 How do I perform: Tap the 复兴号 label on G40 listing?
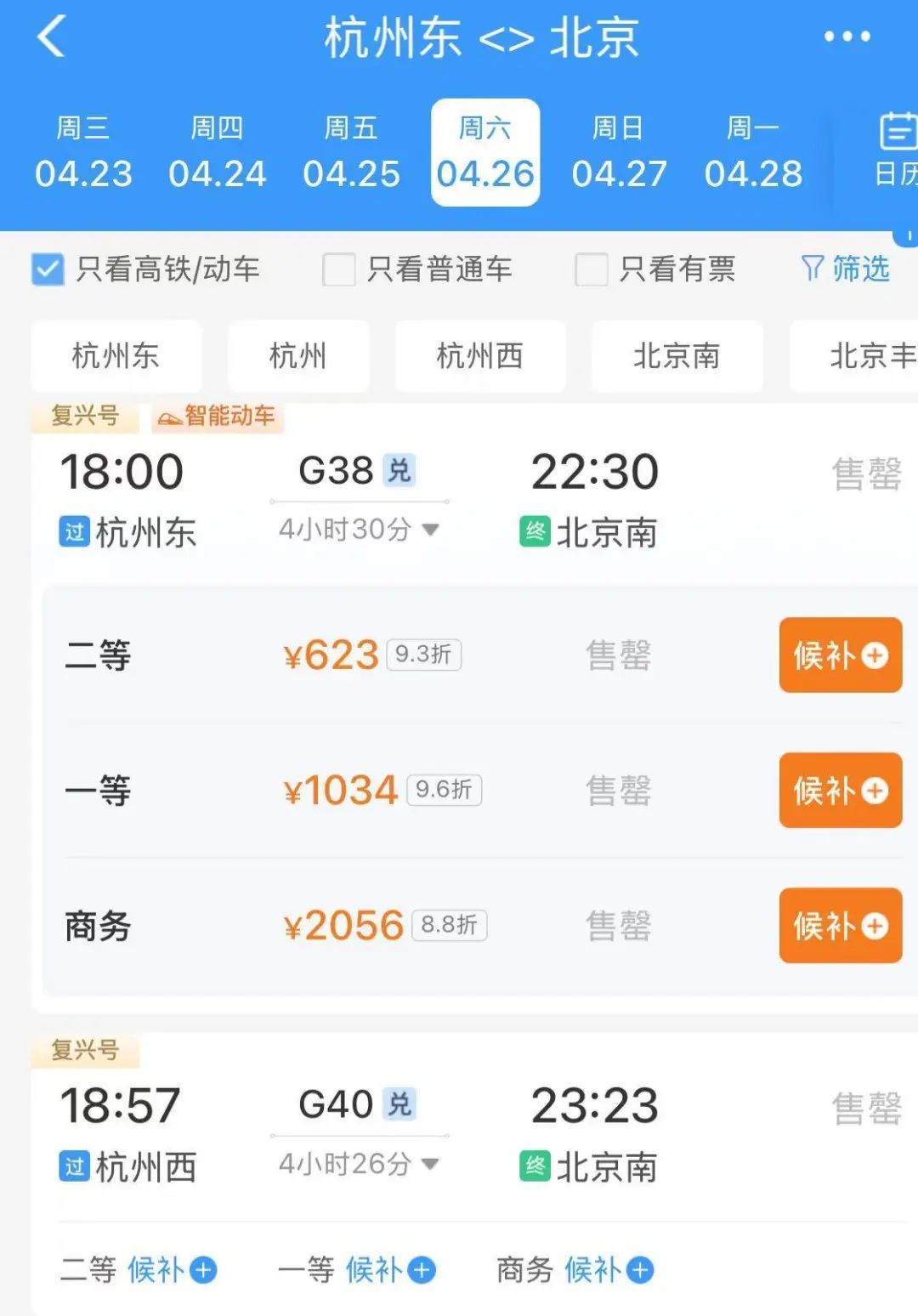[85, 1052]
